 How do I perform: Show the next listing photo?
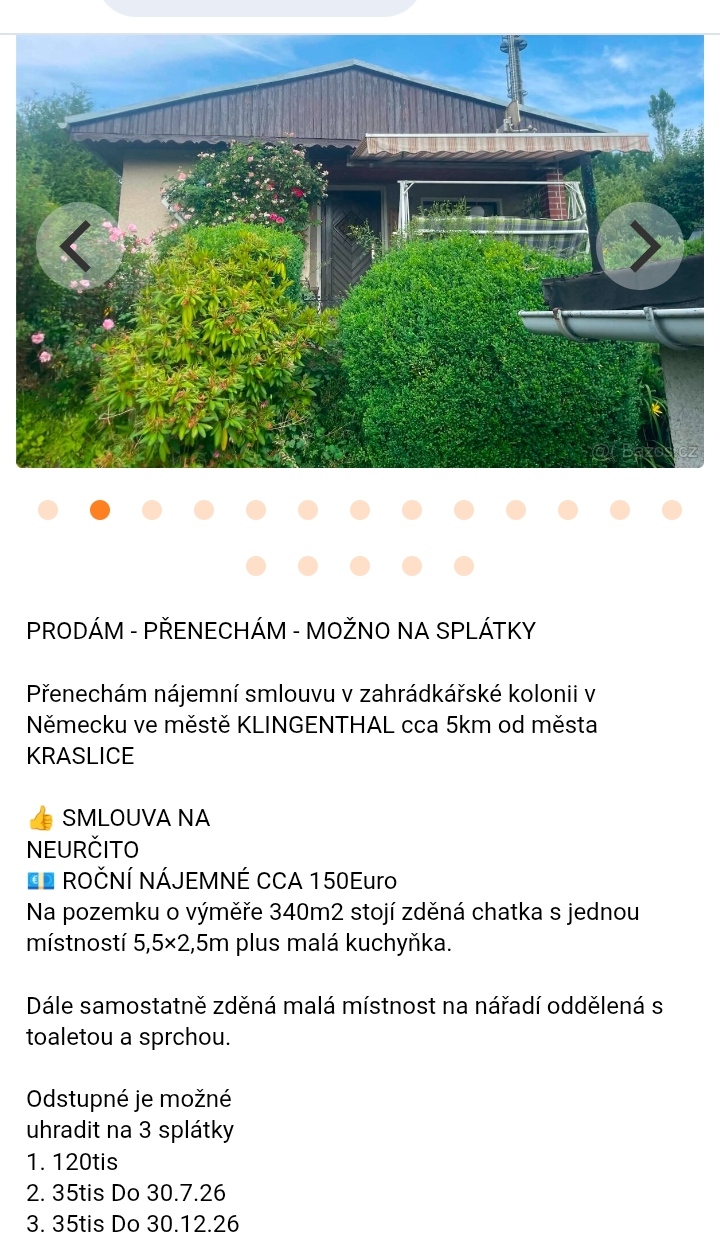[640, 246]
